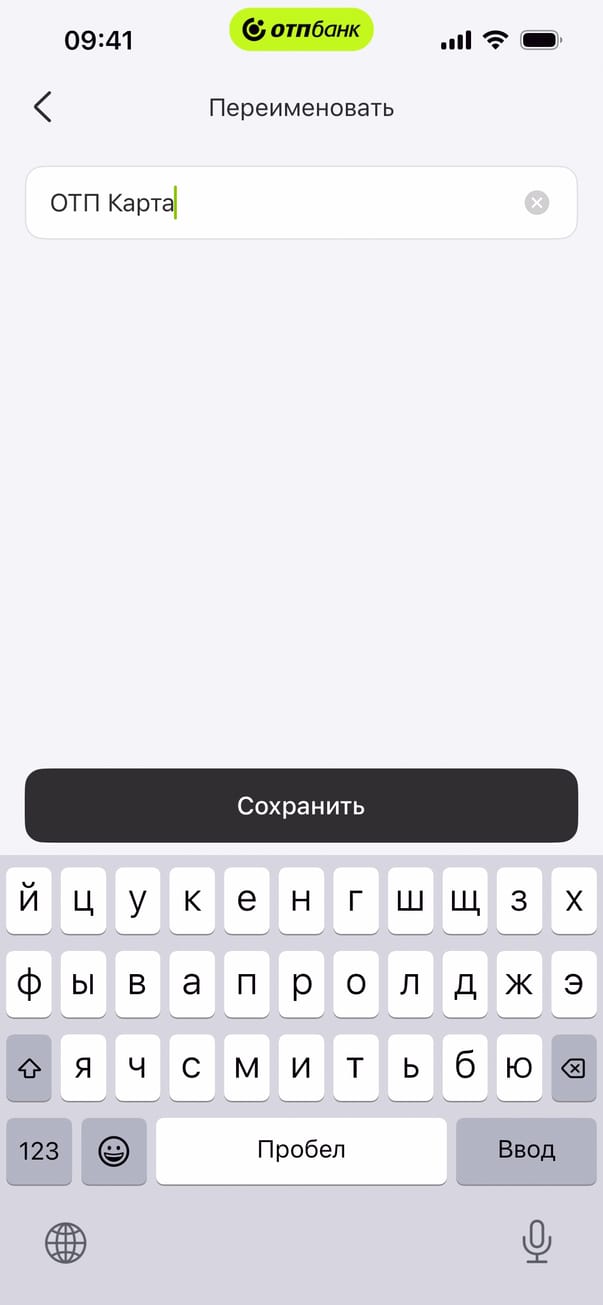
Task: Tap the Пробел space bar
Action: [x=301, y=1151]
